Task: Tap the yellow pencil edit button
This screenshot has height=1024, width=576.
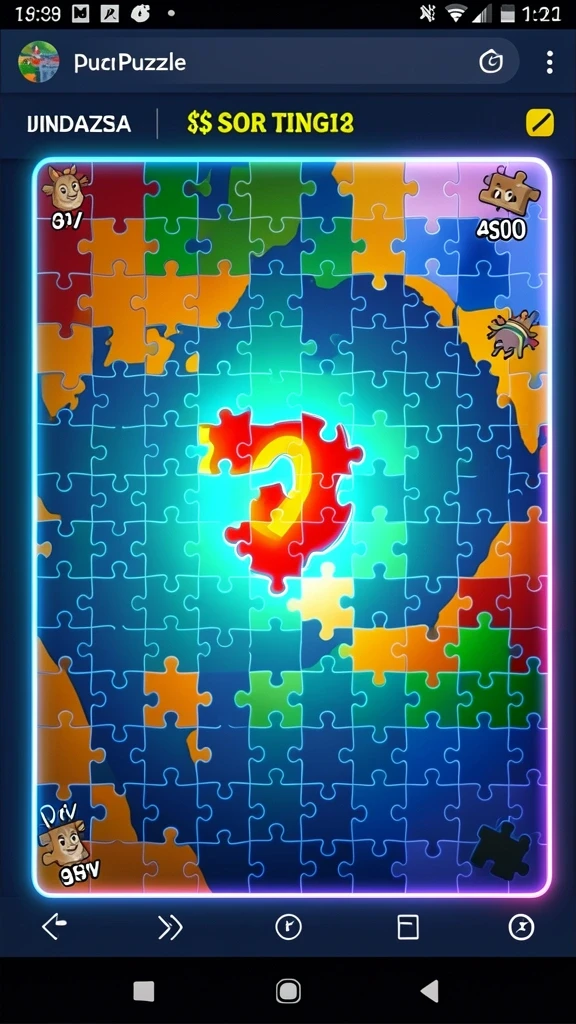Action: (x=540, y=123)
